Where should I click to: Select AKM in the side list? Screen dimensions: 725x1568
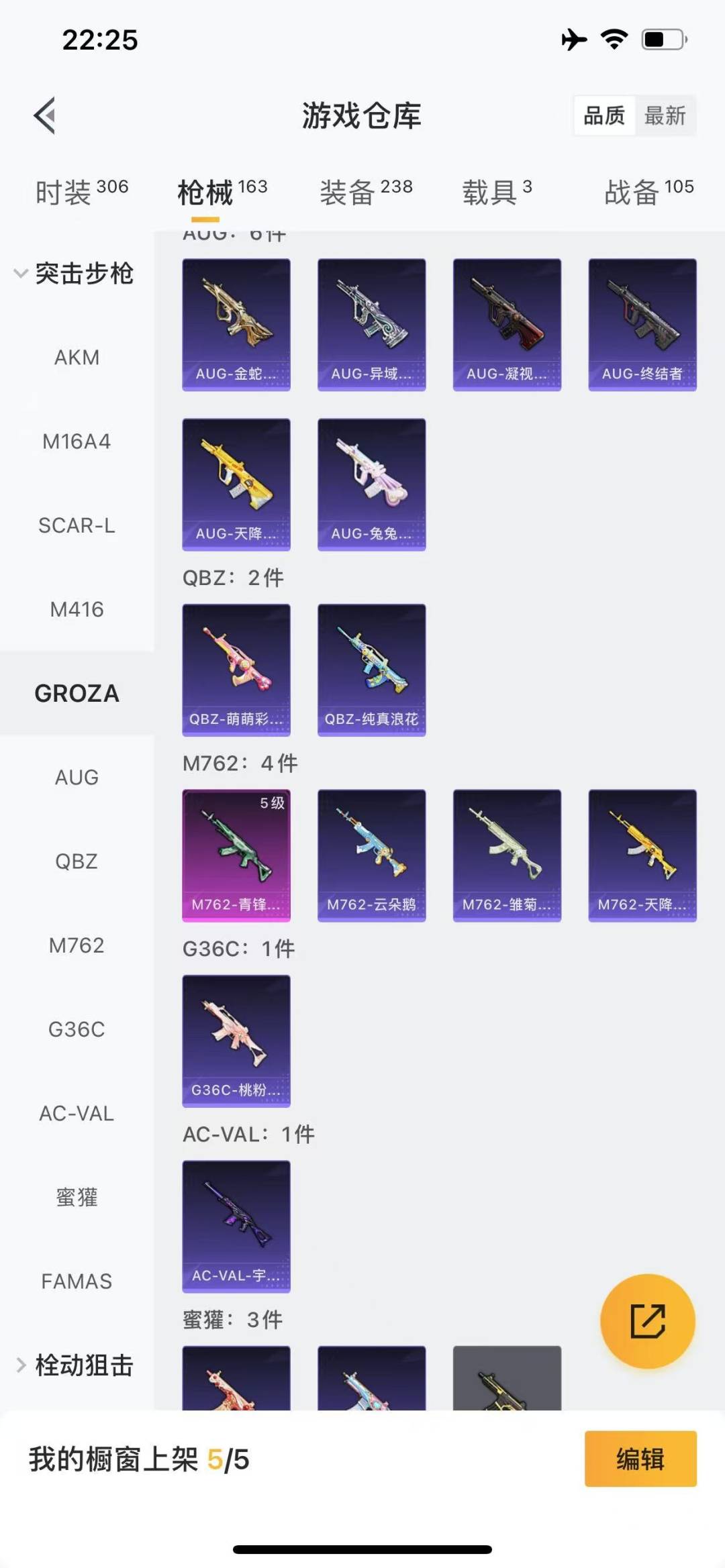pos(77,357)
